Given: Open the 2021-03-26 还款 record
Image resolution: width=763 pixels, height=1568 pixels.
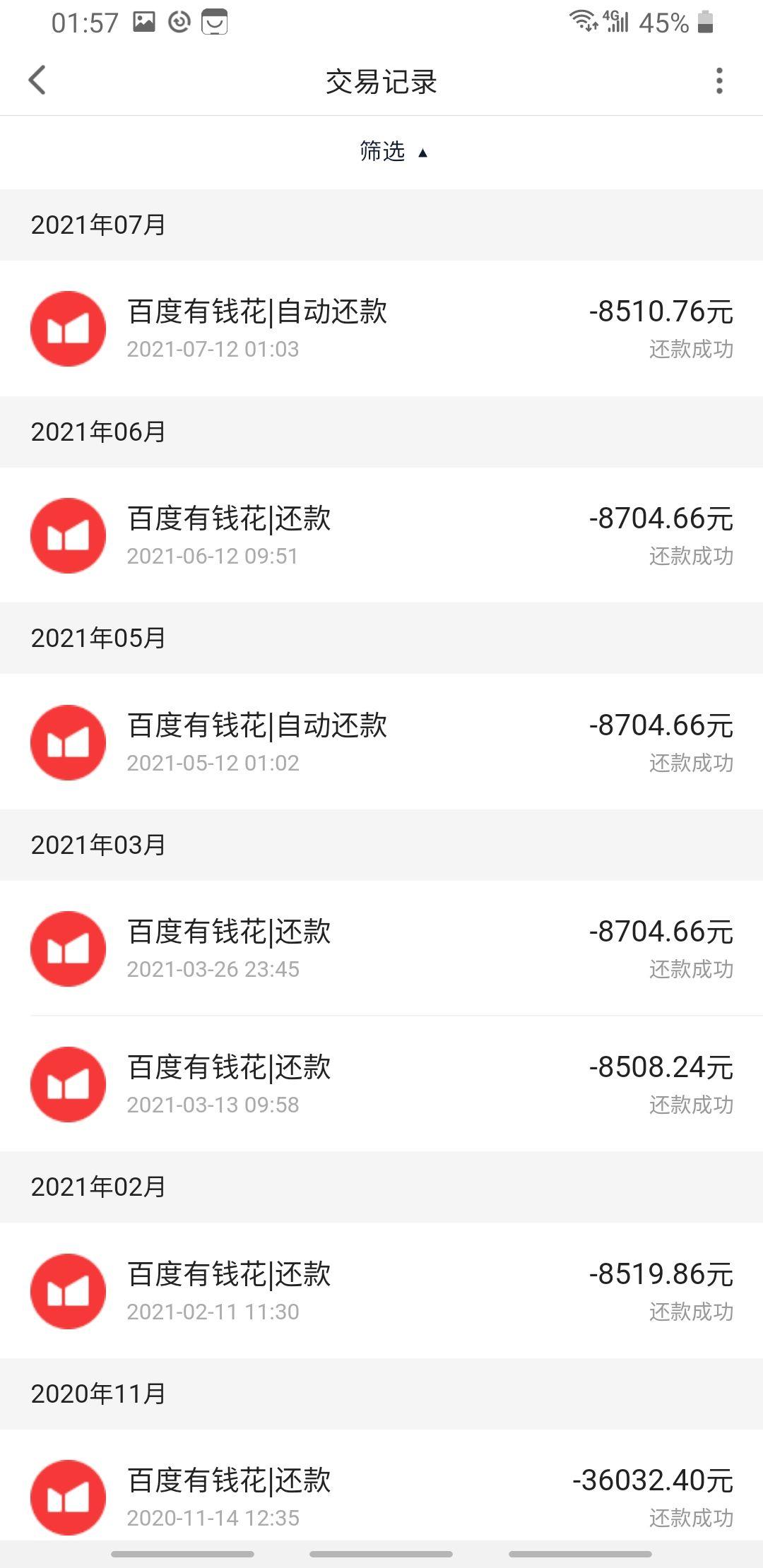Looking at the screenshot, I should [x=381, y=949].
